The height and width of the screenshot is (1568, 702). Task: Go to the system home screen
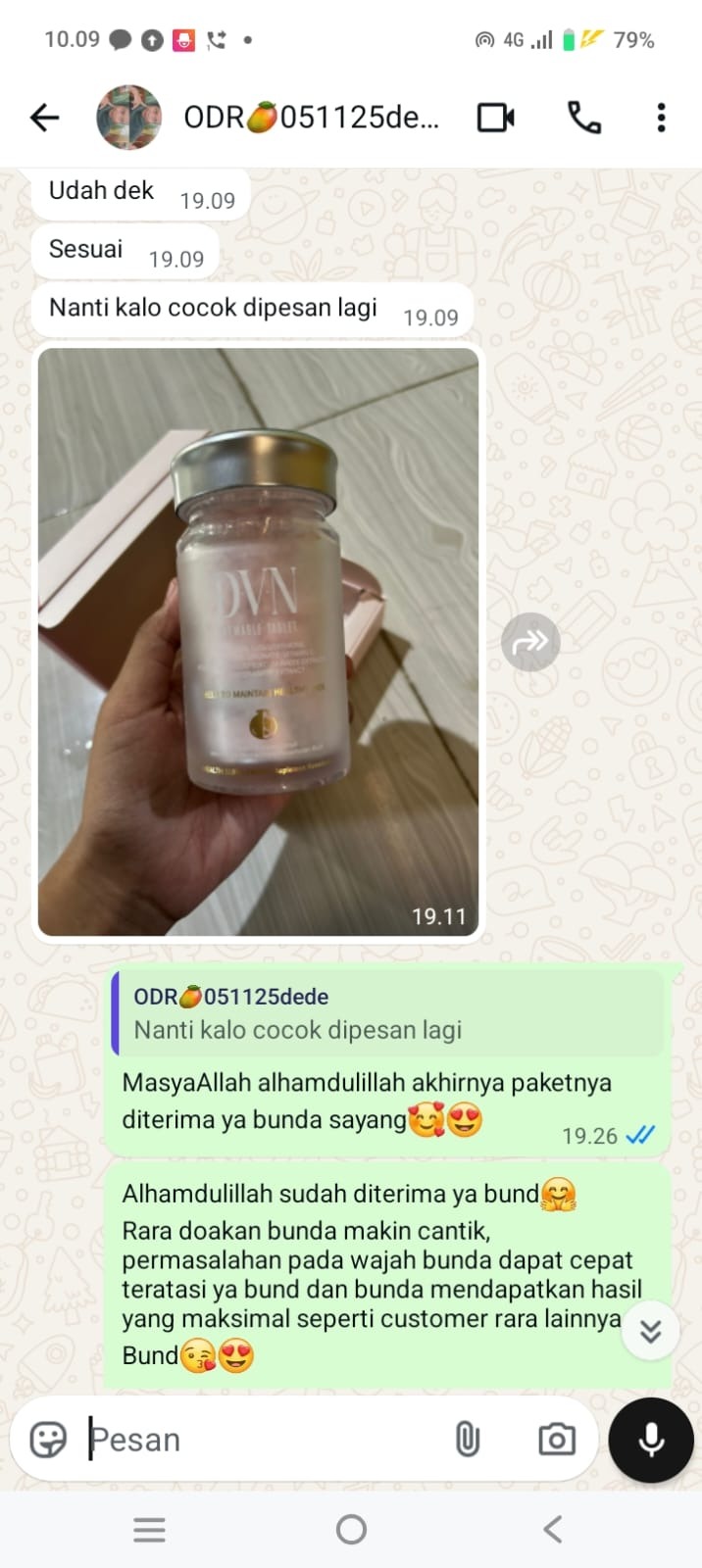coord(351,1529)
